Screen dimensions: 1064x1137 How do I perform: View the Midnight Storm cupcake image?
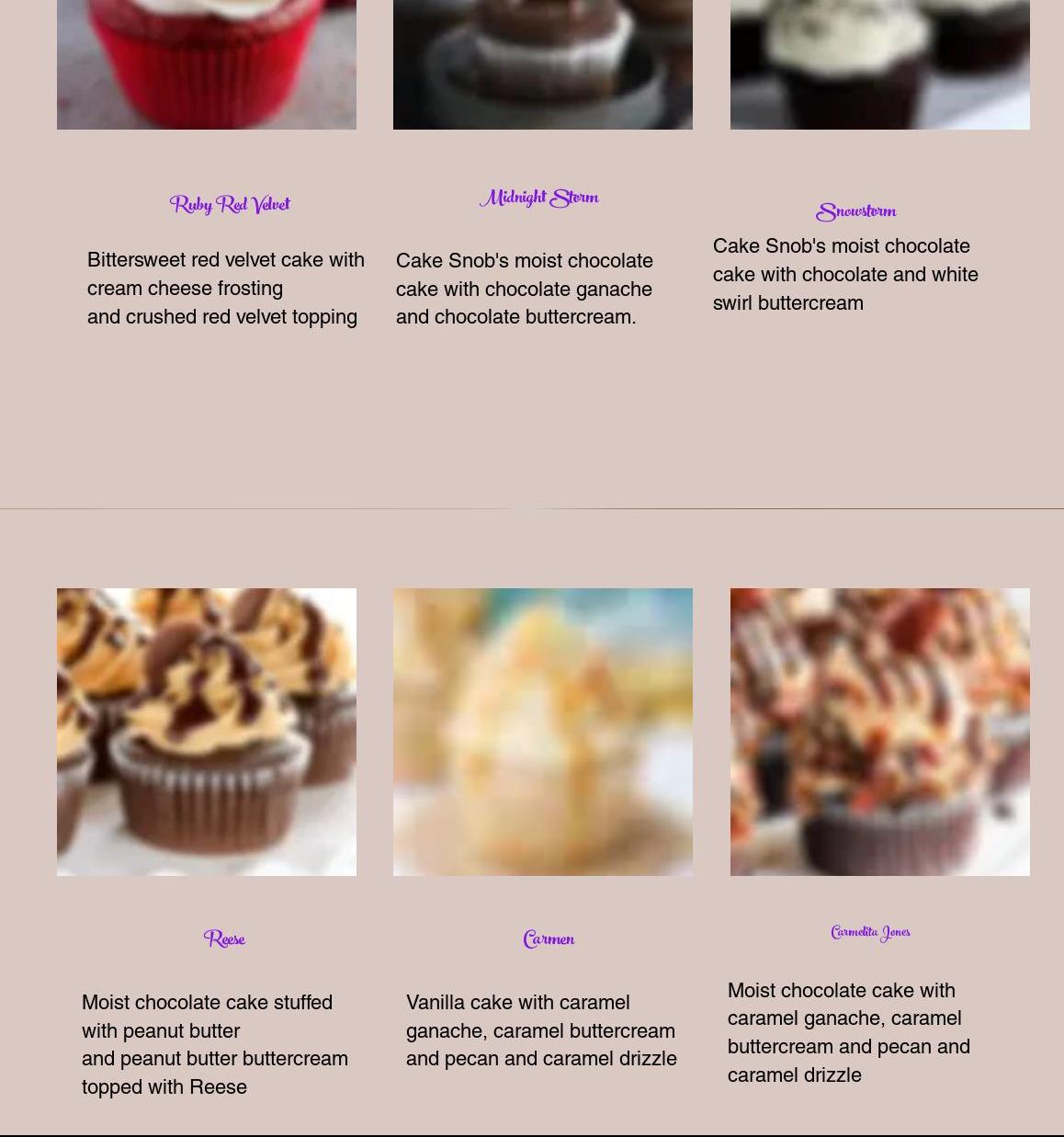(542, 64)
